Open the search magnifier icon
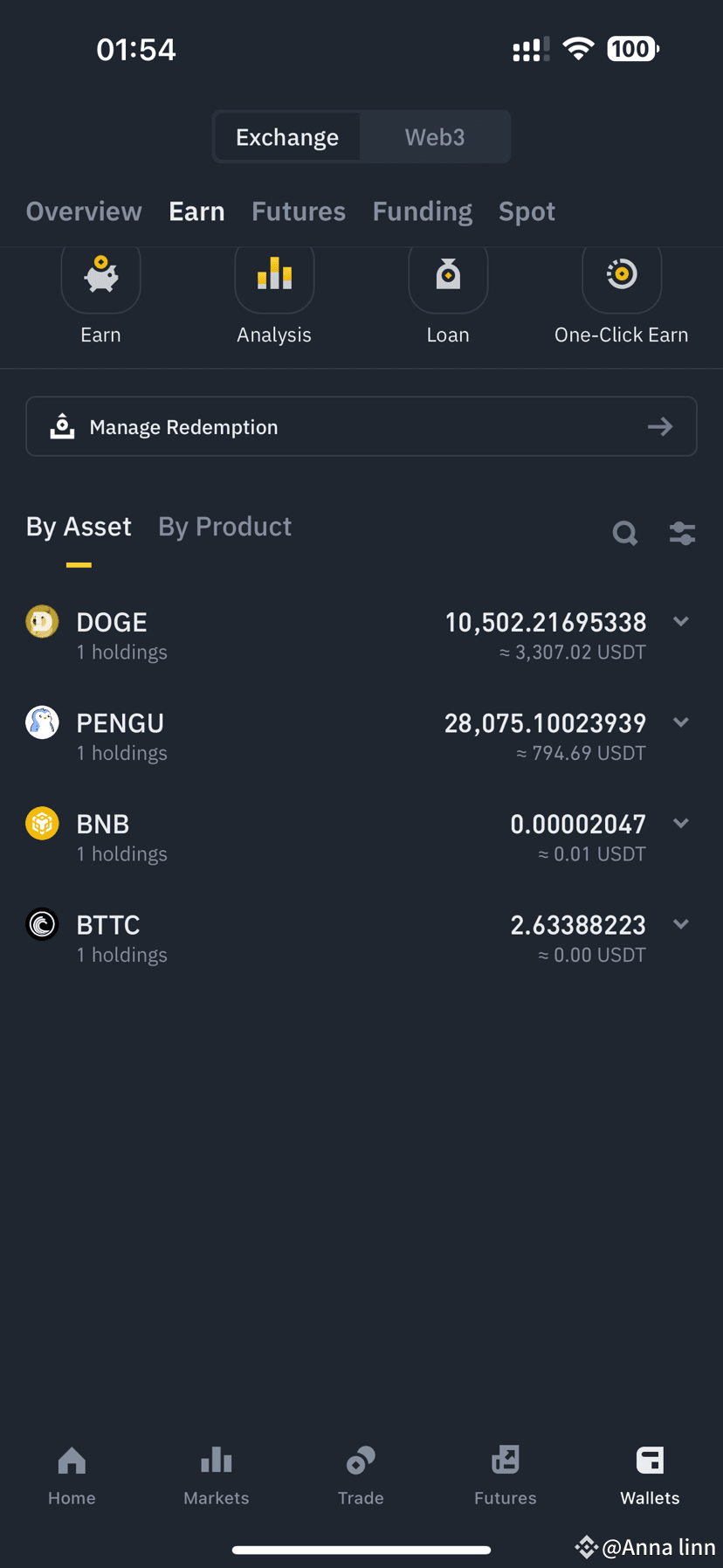723x1568 pixels. pyautogui.click(x=625, y=533)
